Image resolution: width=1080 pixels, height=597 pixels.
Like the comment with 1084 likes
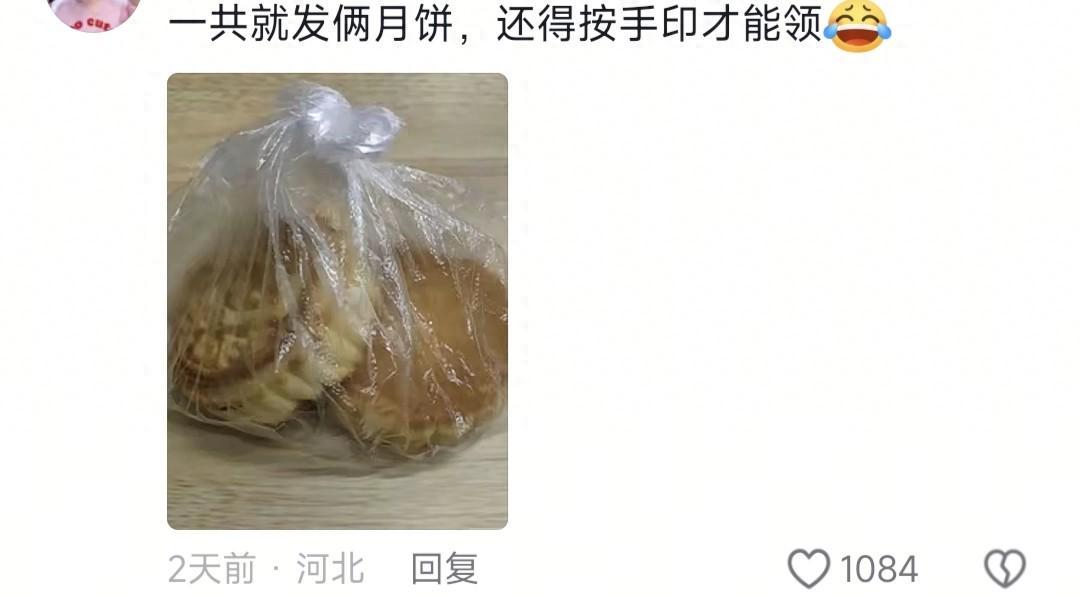(x=810, y=569)
